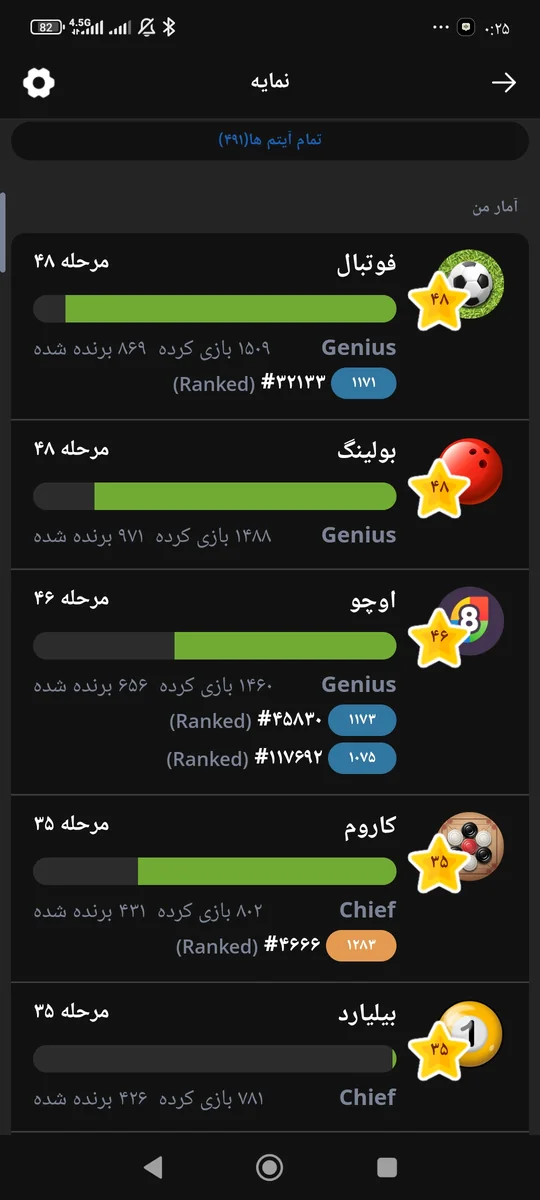This screenshot has width=540, height=1200.
Task: Tap the arrow icon in the top bar
Action: point(504,82)
